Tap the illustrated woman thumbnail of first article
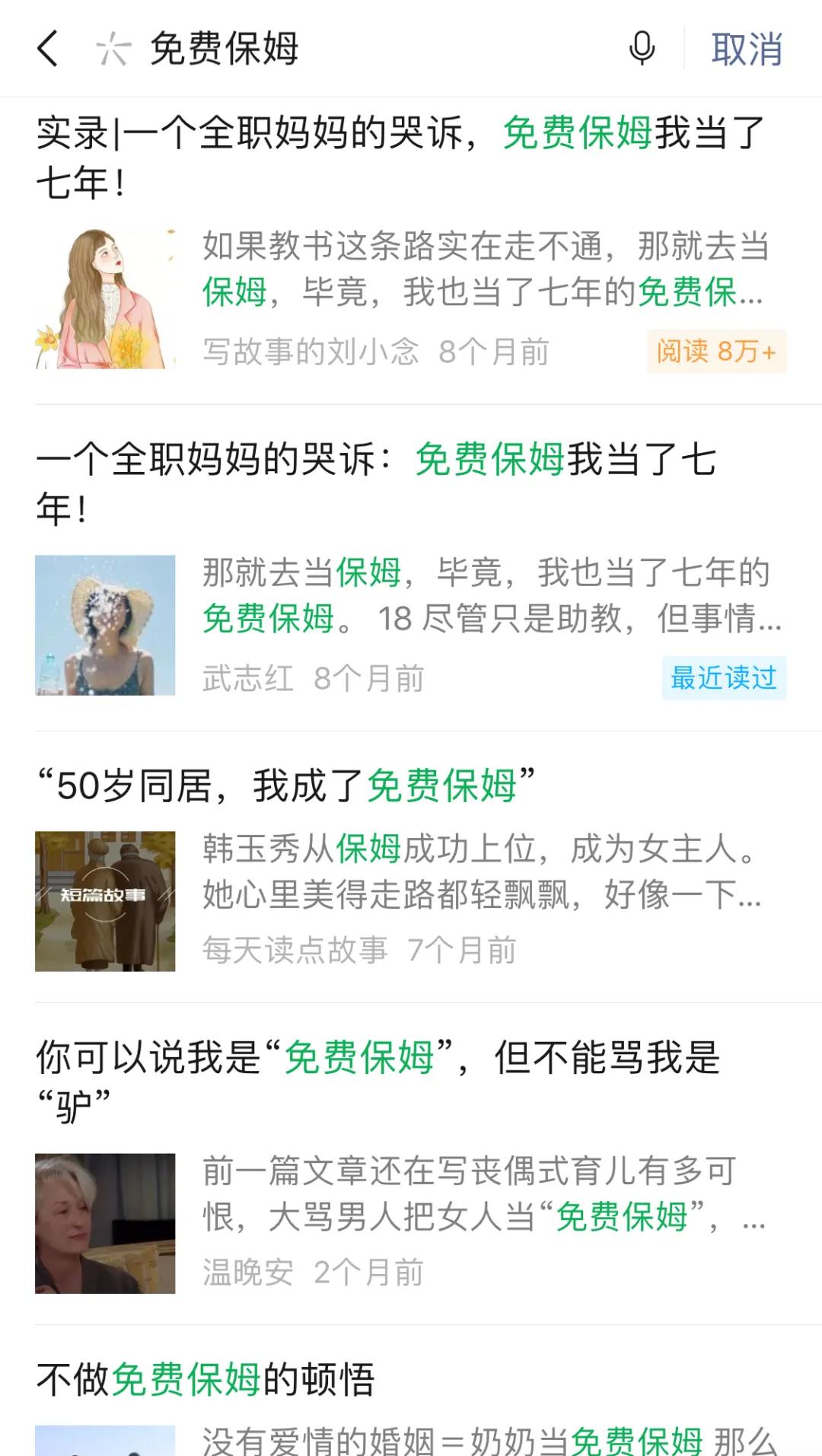This screenshot has width=822, height=1456. 107,297
